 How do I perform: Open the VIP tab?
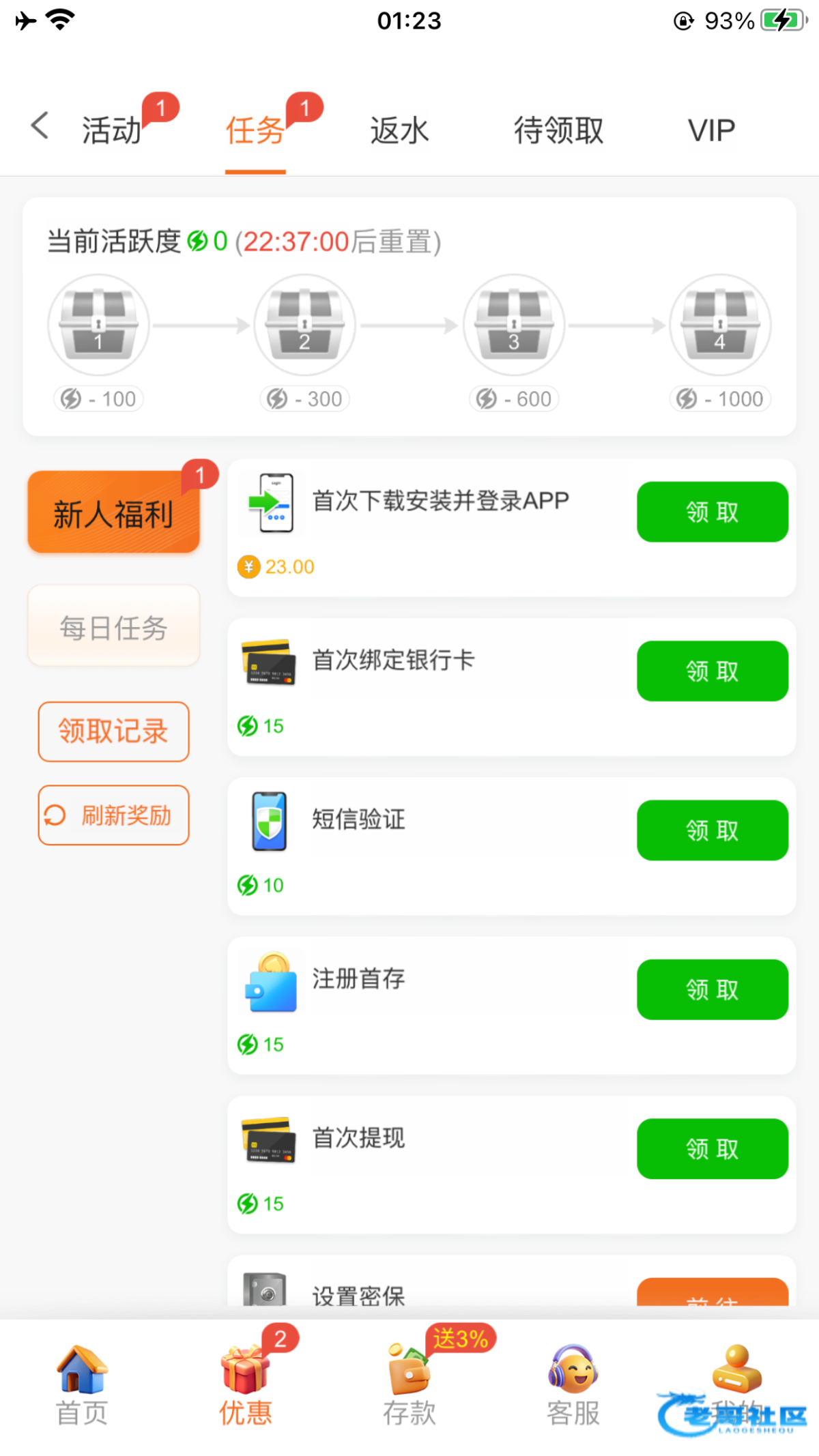click(711, 130)
